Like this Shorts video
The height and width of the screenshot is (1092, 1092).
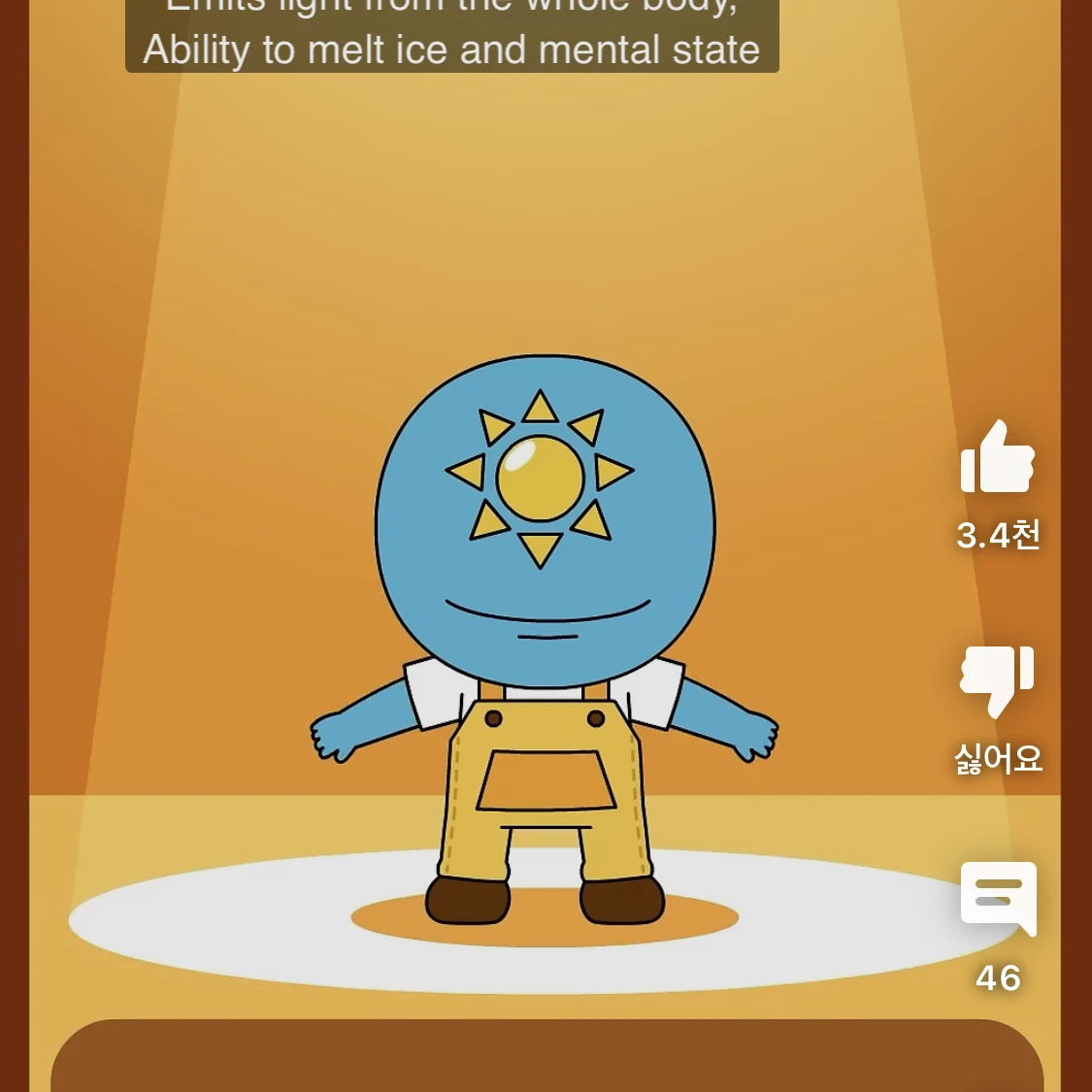point(997,459)
